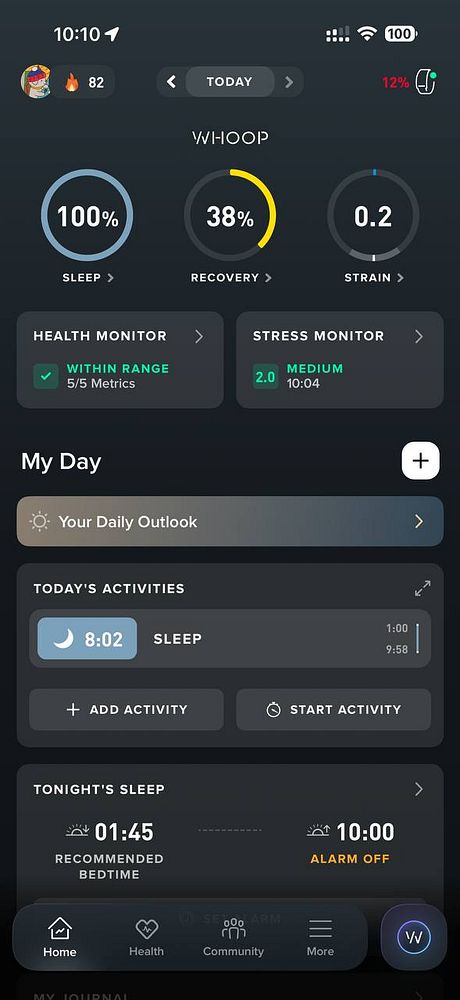Open Sleep score details
This screenshot has height=1000, width=460.
tap(87, 226)
